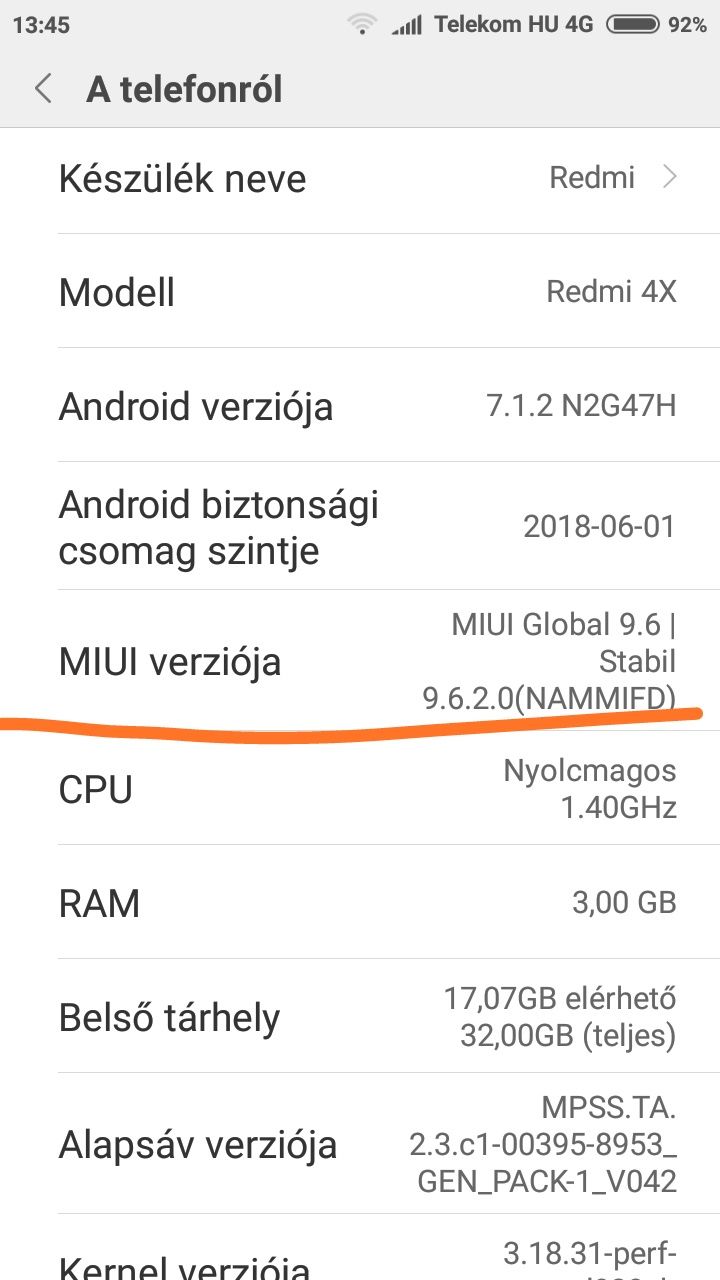Open the Készülék neve row
Image resolution: width=720 pixels, height=1280 pixels.
(x=360, y=178)
